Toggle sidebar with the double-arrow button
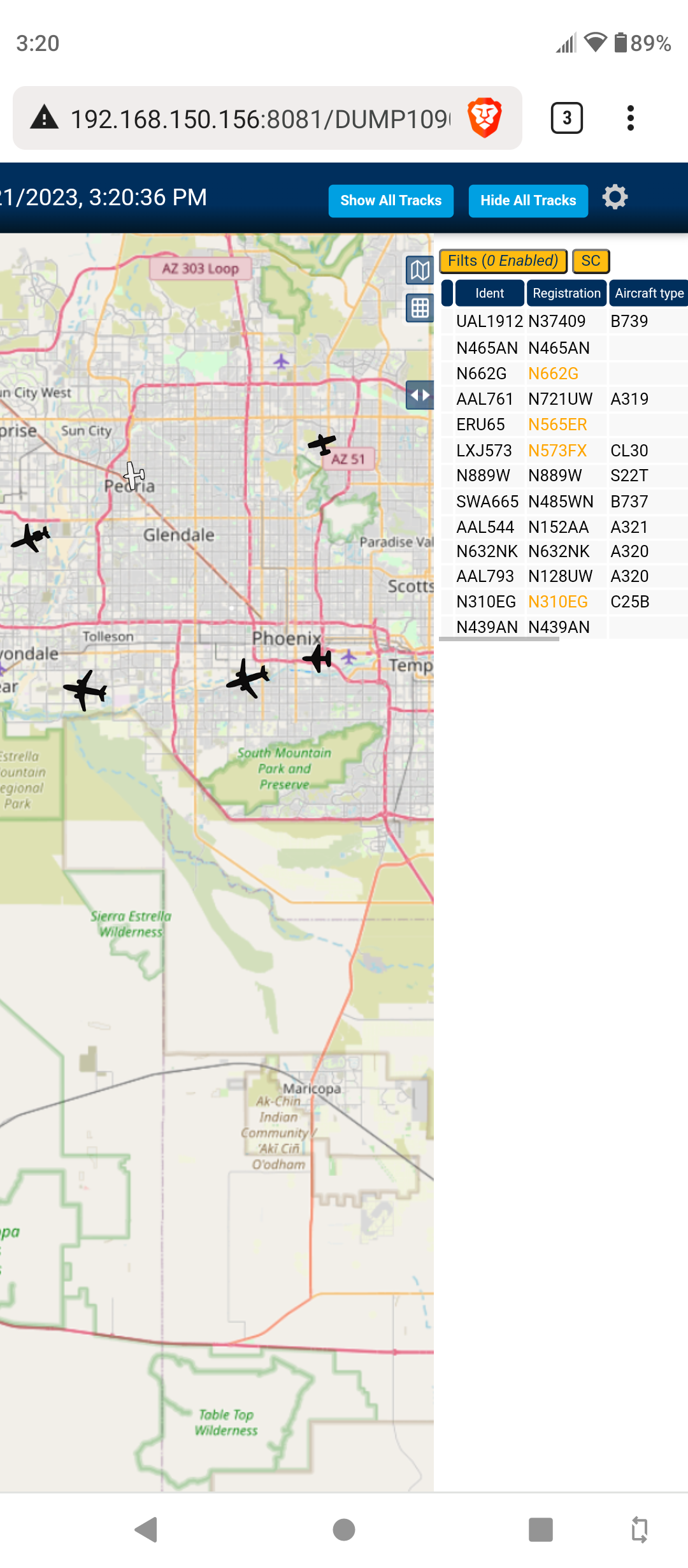The width and height of the screenshot is (688, 1568). point(420,395)
